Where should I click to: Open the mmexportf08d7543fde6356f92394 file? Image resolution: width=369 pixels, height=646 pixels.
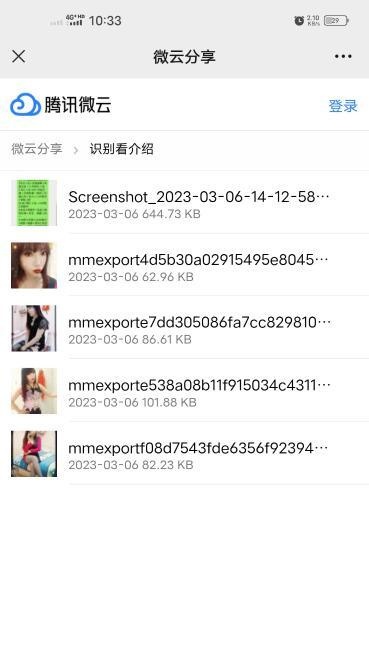(x=184, y=454)
